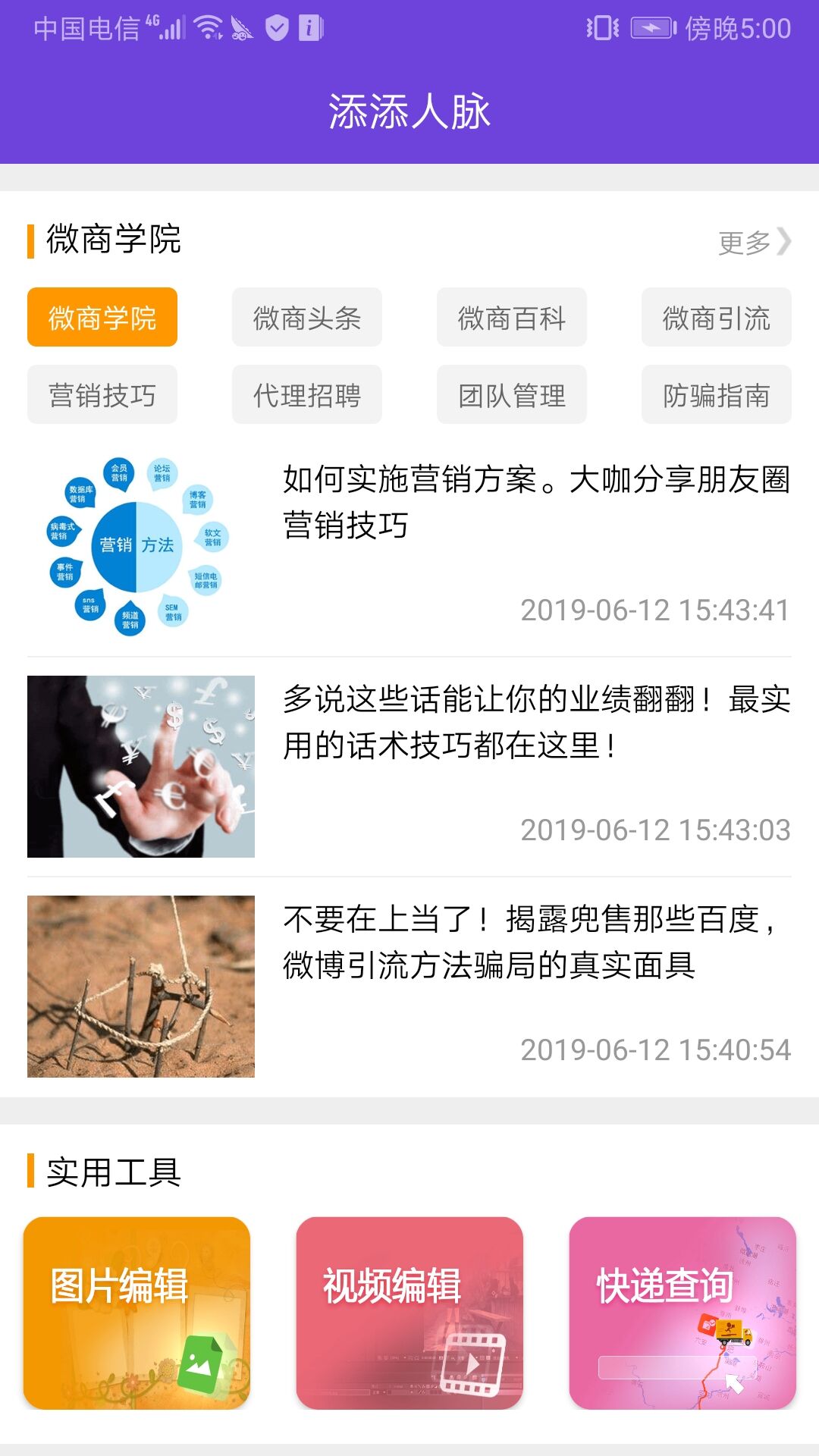Open article 不要在上当了 about 引流 scams
Image resolution: width=819 pixels, height=1456 pixels.
tap(531, 942)
